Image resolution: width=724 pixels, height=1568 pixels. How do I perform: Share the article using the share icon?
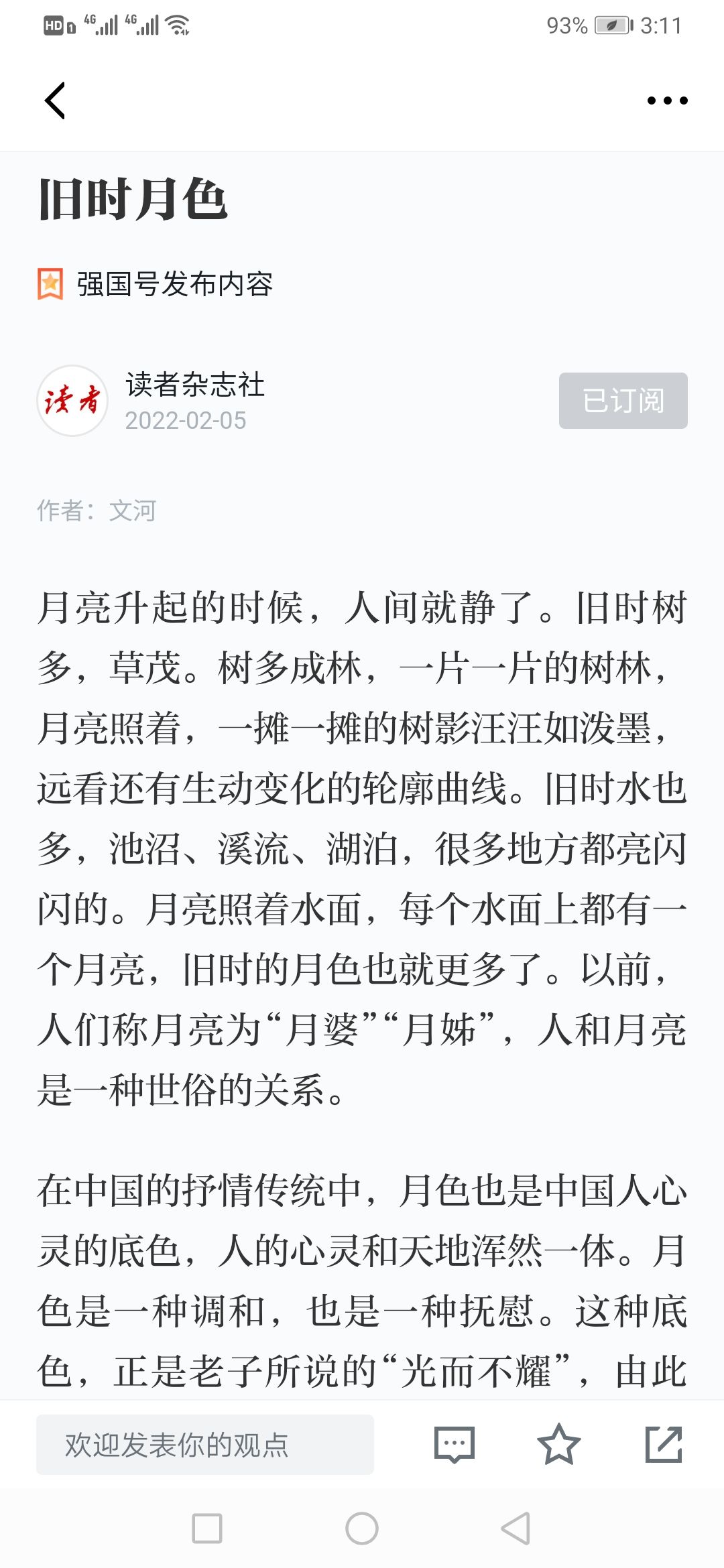tap(664, 1444)
